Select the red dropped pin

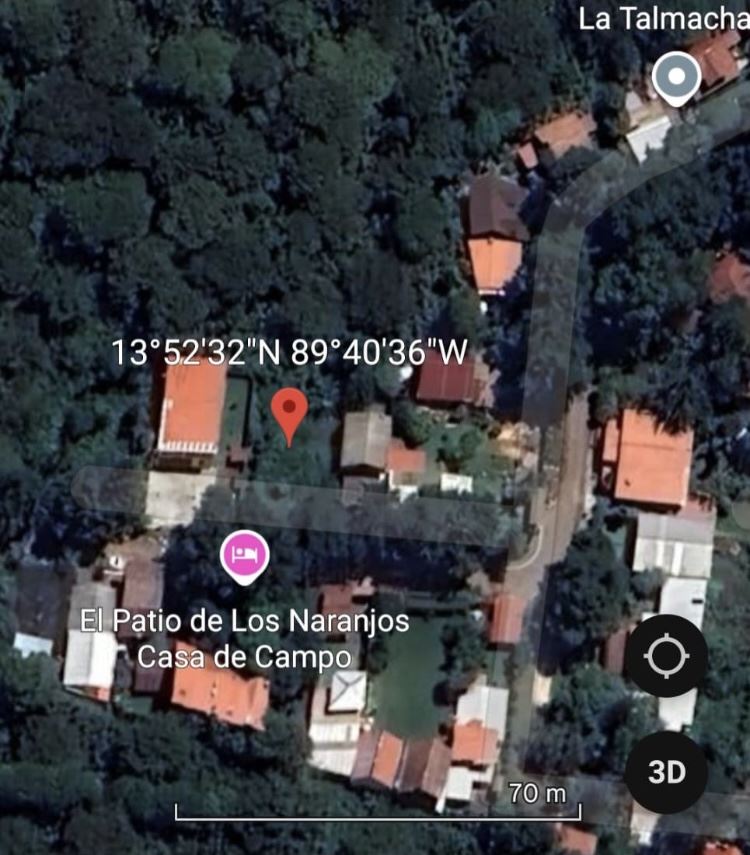click(x=289, y=410)
